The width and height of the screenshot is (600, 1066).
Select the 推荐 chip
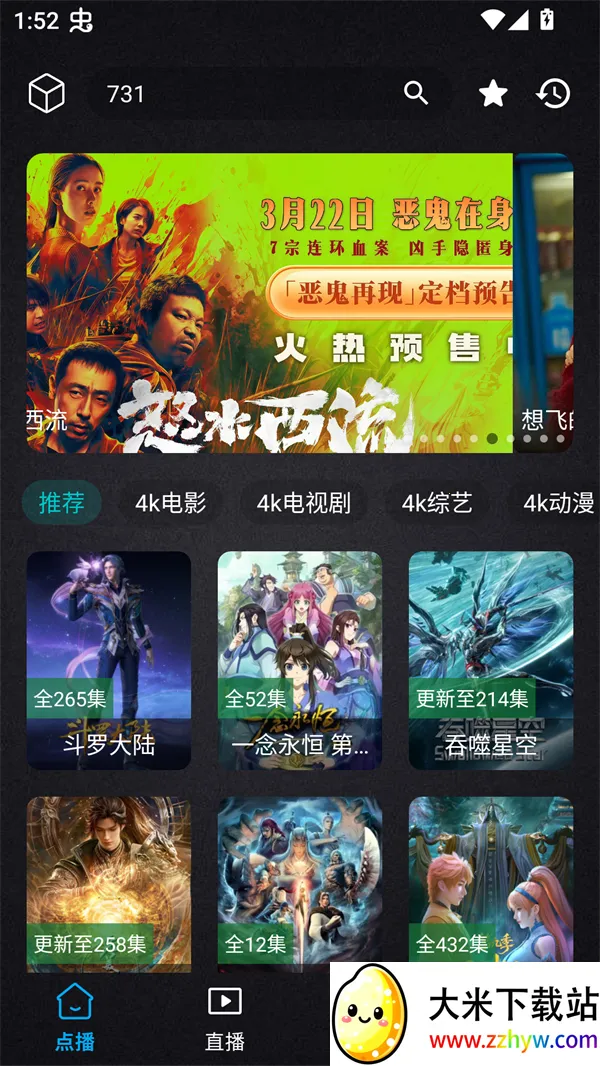click(62, 503)
